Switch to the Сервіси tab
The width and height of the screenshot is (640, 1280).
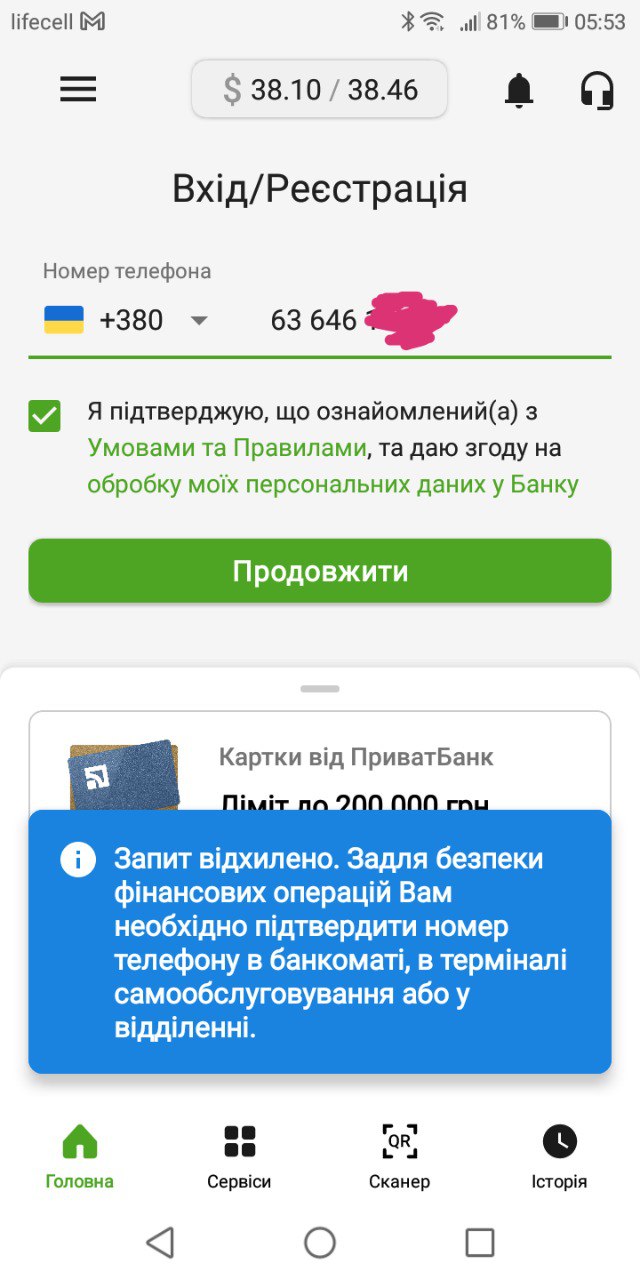239,1156
